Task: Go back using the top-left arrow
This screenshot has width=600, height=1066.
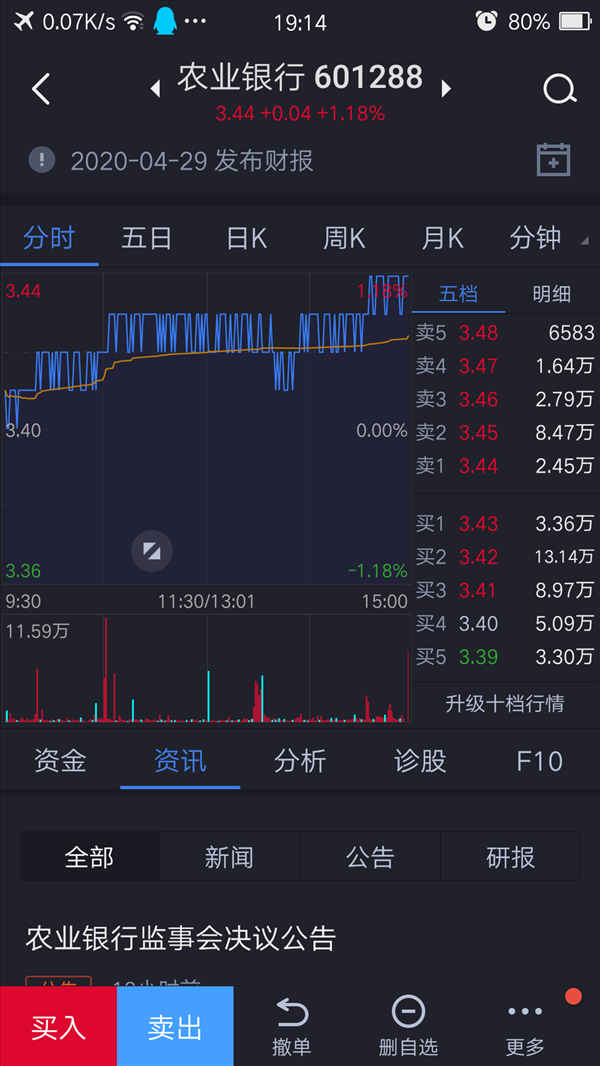Action: click(x=41, y=89)
